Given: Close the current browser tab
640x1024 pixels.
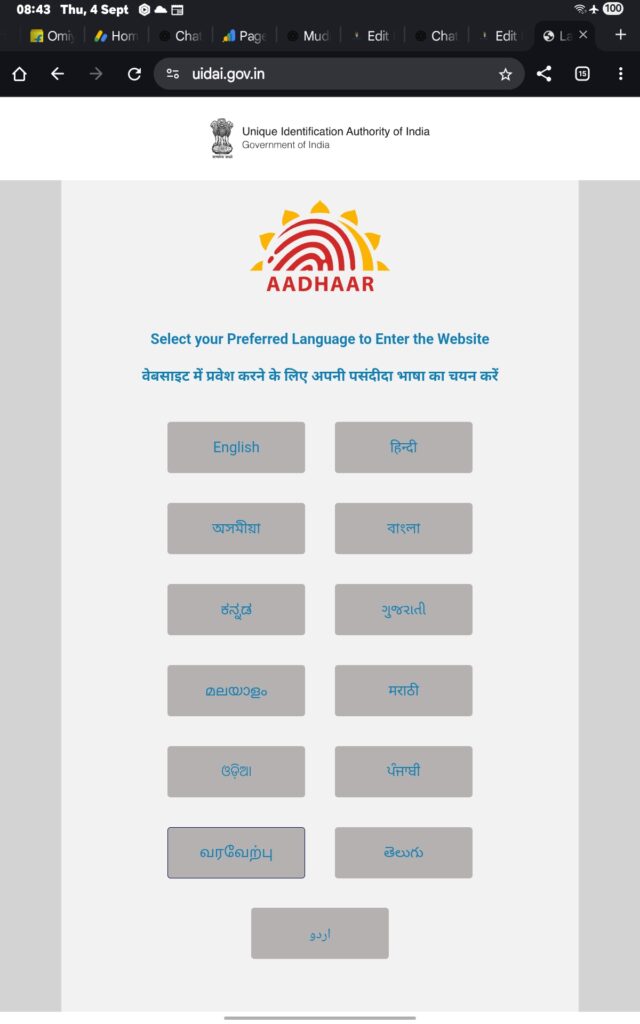Looking at the screenshot, I should (583, 35).
